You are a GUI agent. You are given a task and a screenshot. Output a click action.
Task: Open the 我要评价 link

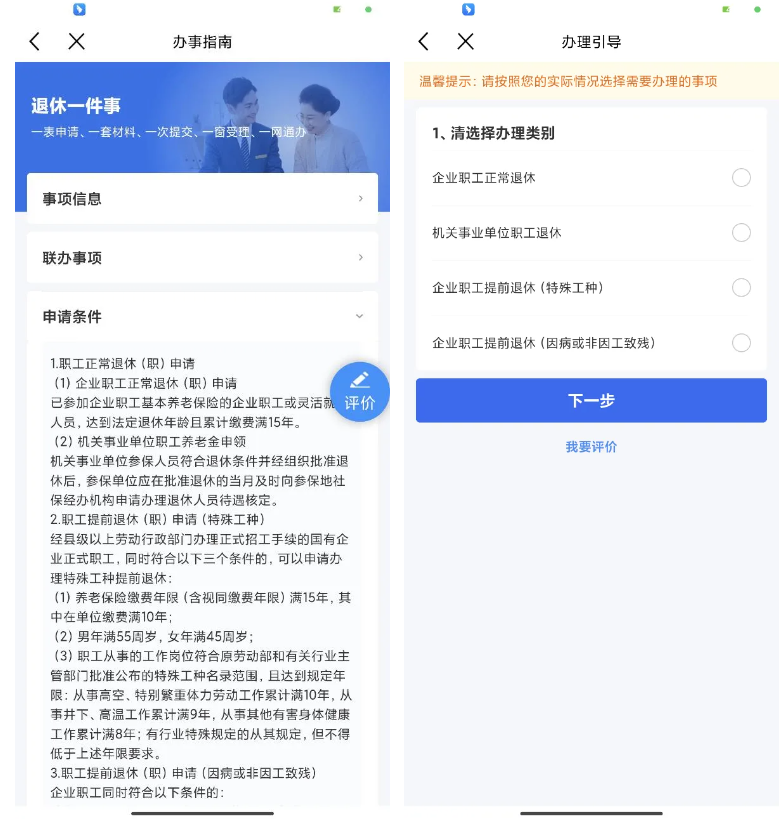(x=591, y=447)
